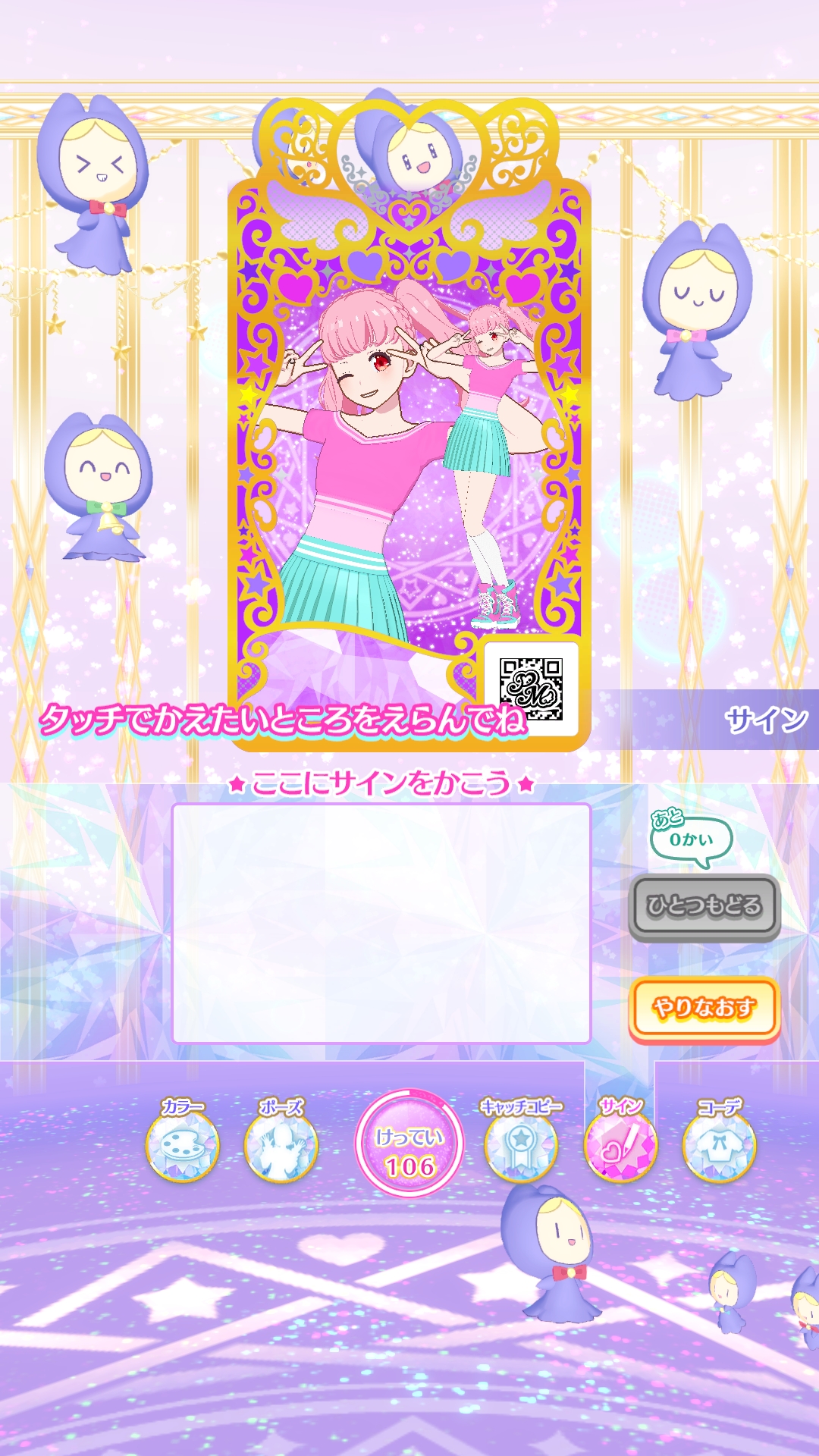Viewport: 819px width, 1456px height.
Task: Open the コーデ outfit options
Action: (719, 1144)
